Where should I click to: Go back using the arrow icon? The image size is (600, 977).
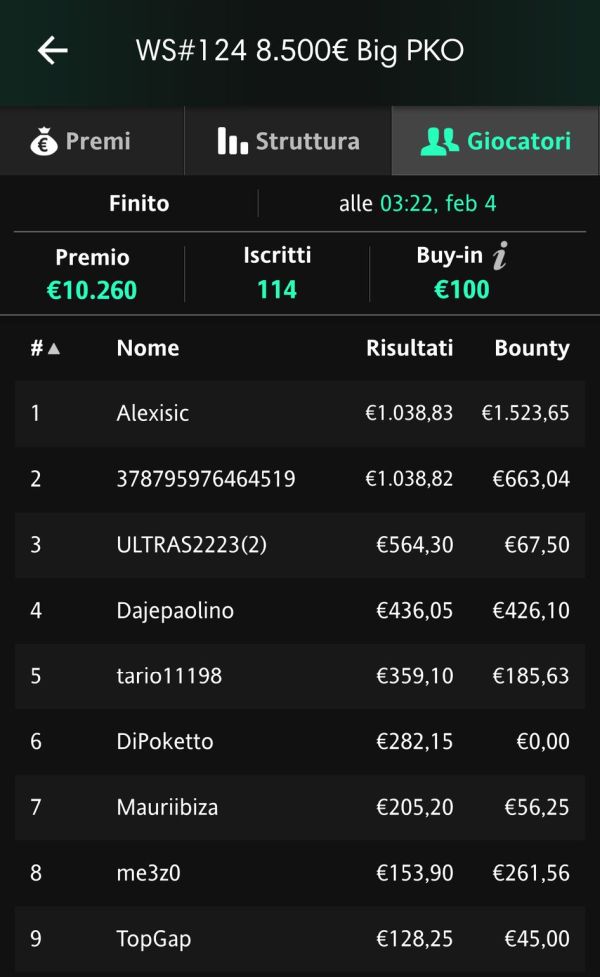tap(52, 50)
